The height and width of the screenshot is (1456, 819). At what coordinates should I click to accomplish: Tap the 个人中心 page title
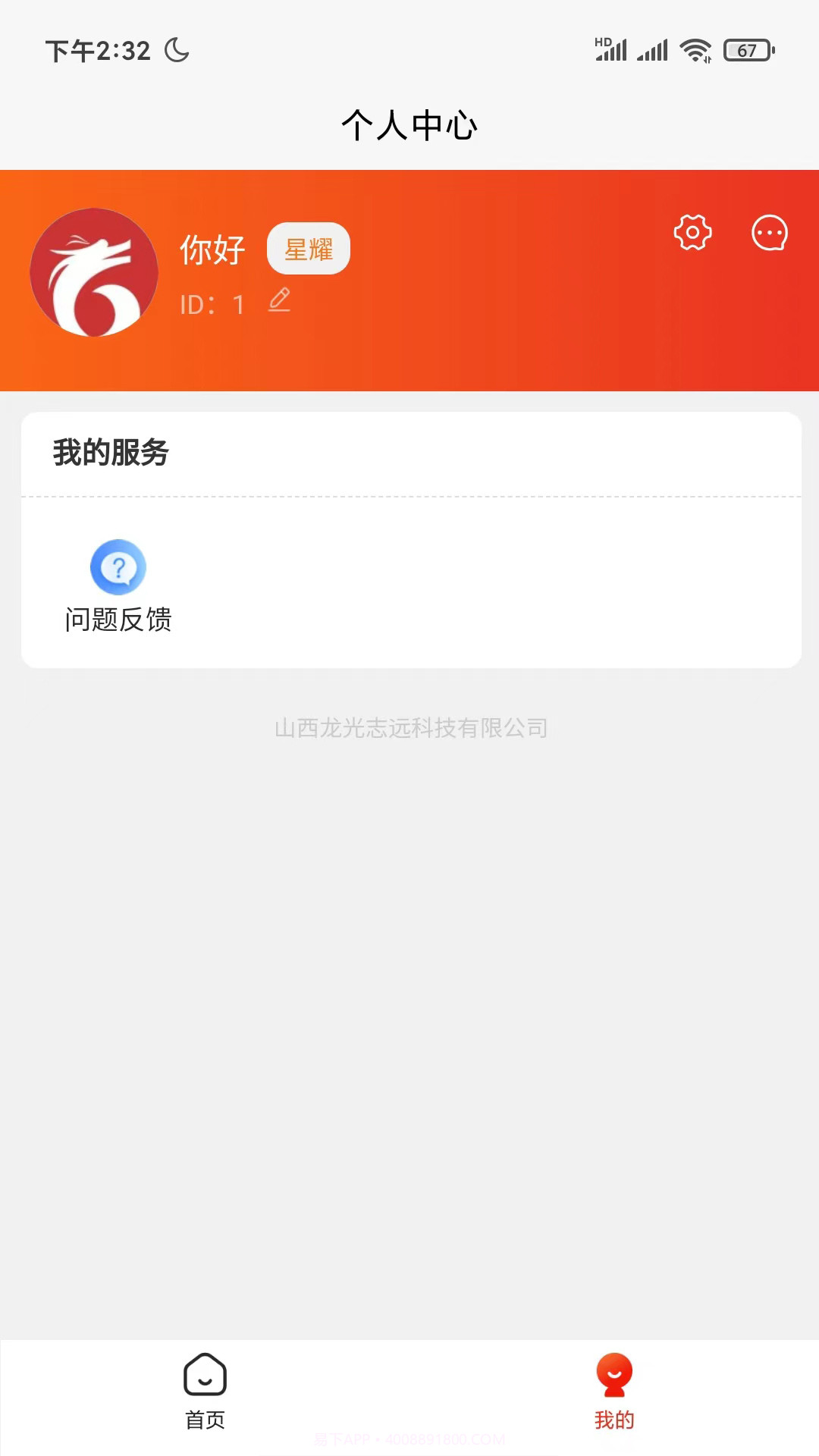point(409,126)
